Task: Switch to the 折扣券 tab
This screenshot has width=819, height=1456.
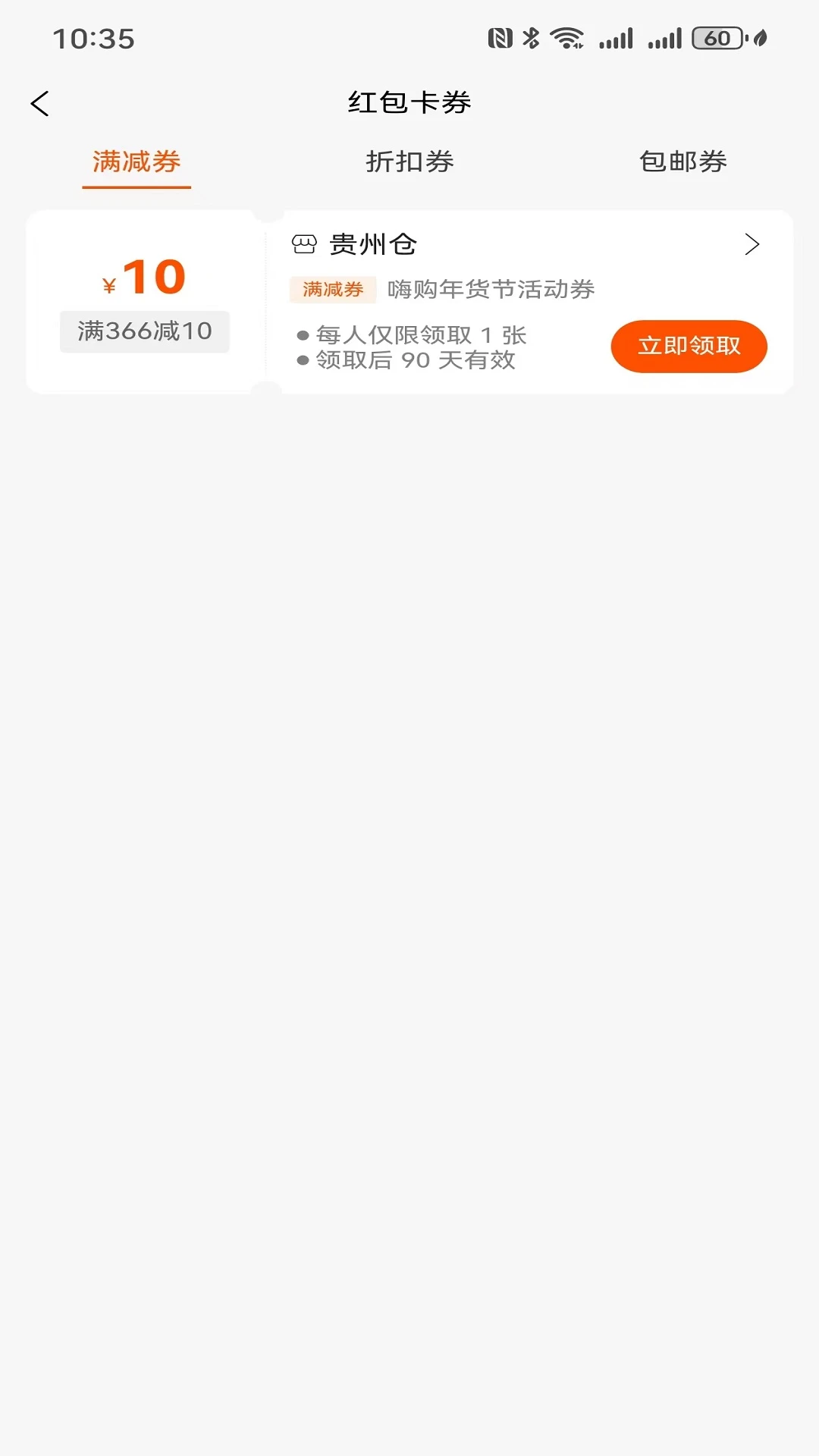Action: pyautogui.click(x=409, y=161)
